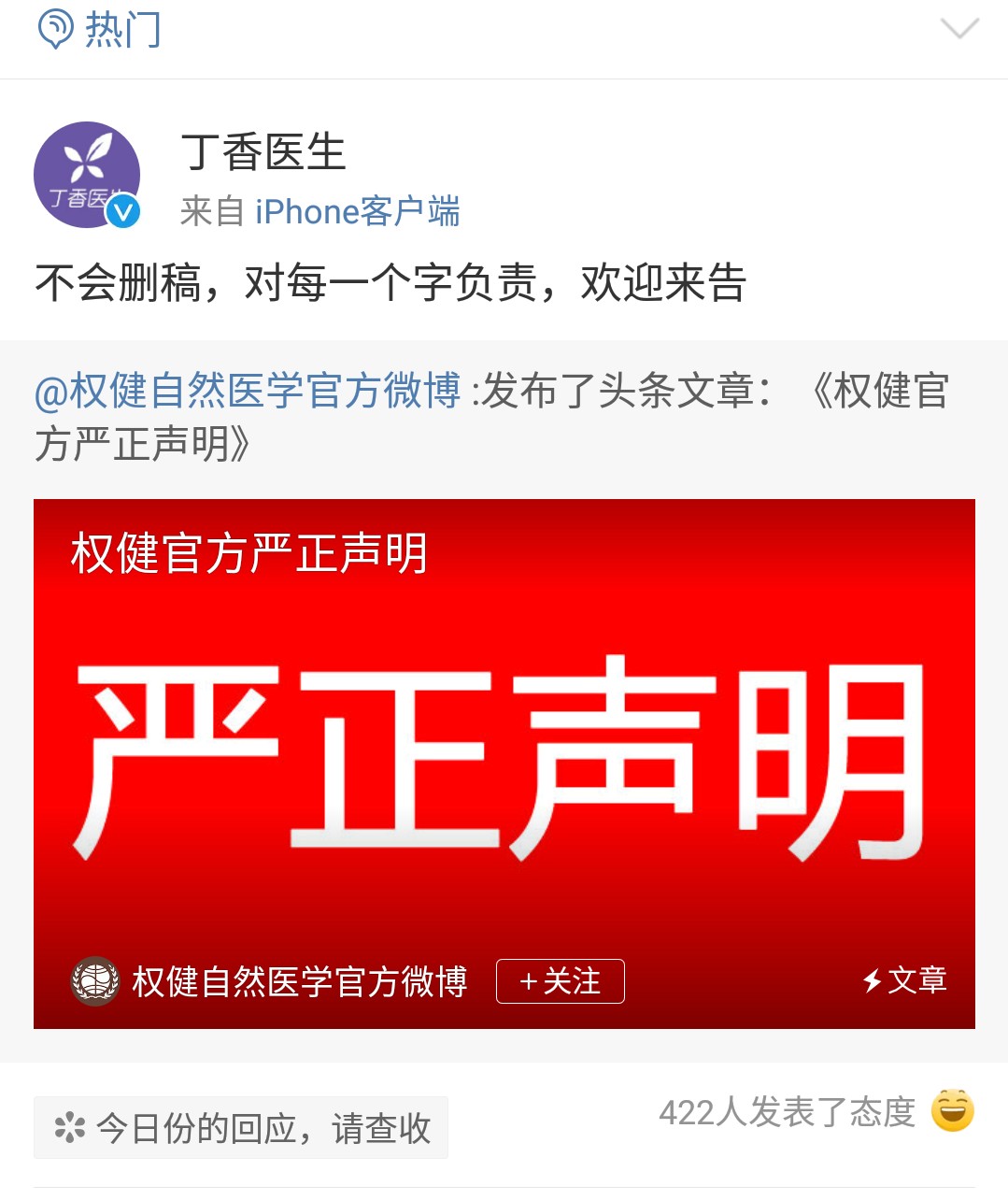Open 丁香医生's profile avatar
1008x1200 pixels.
(87, 174)
